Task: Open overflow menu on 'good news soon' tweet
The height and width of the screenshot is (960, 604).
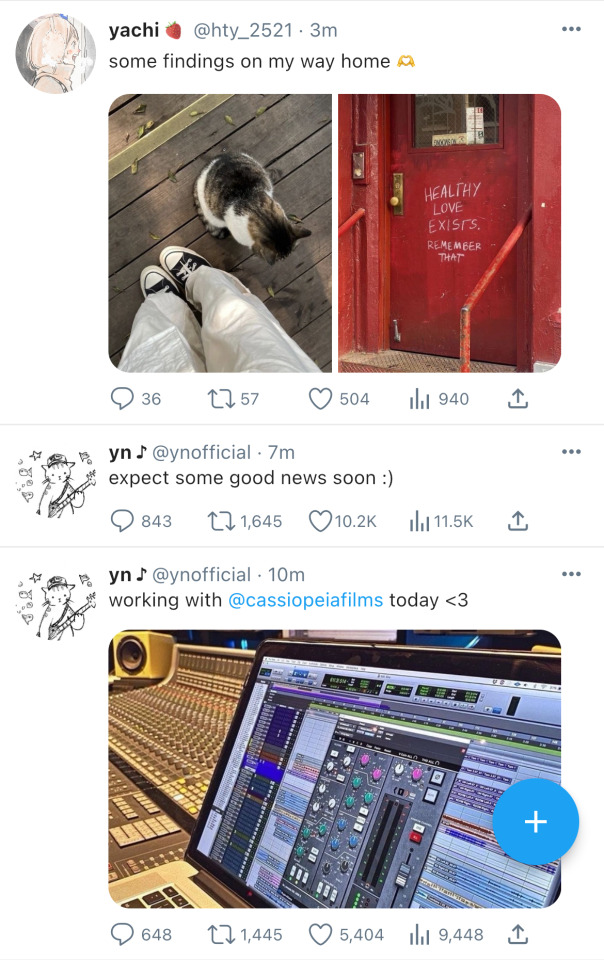Action: [571, 452]
